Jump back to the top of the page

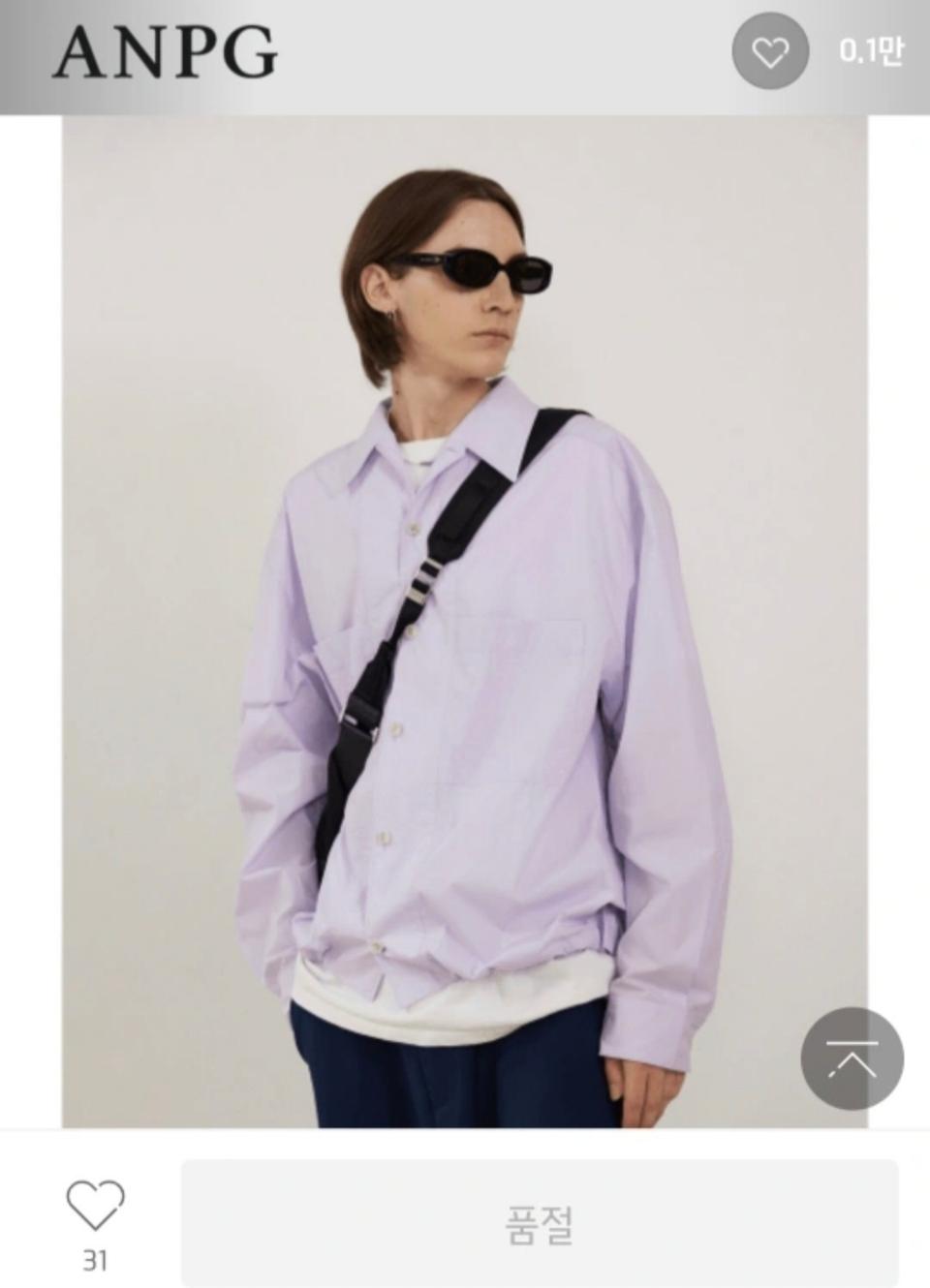coord(852,1058)
